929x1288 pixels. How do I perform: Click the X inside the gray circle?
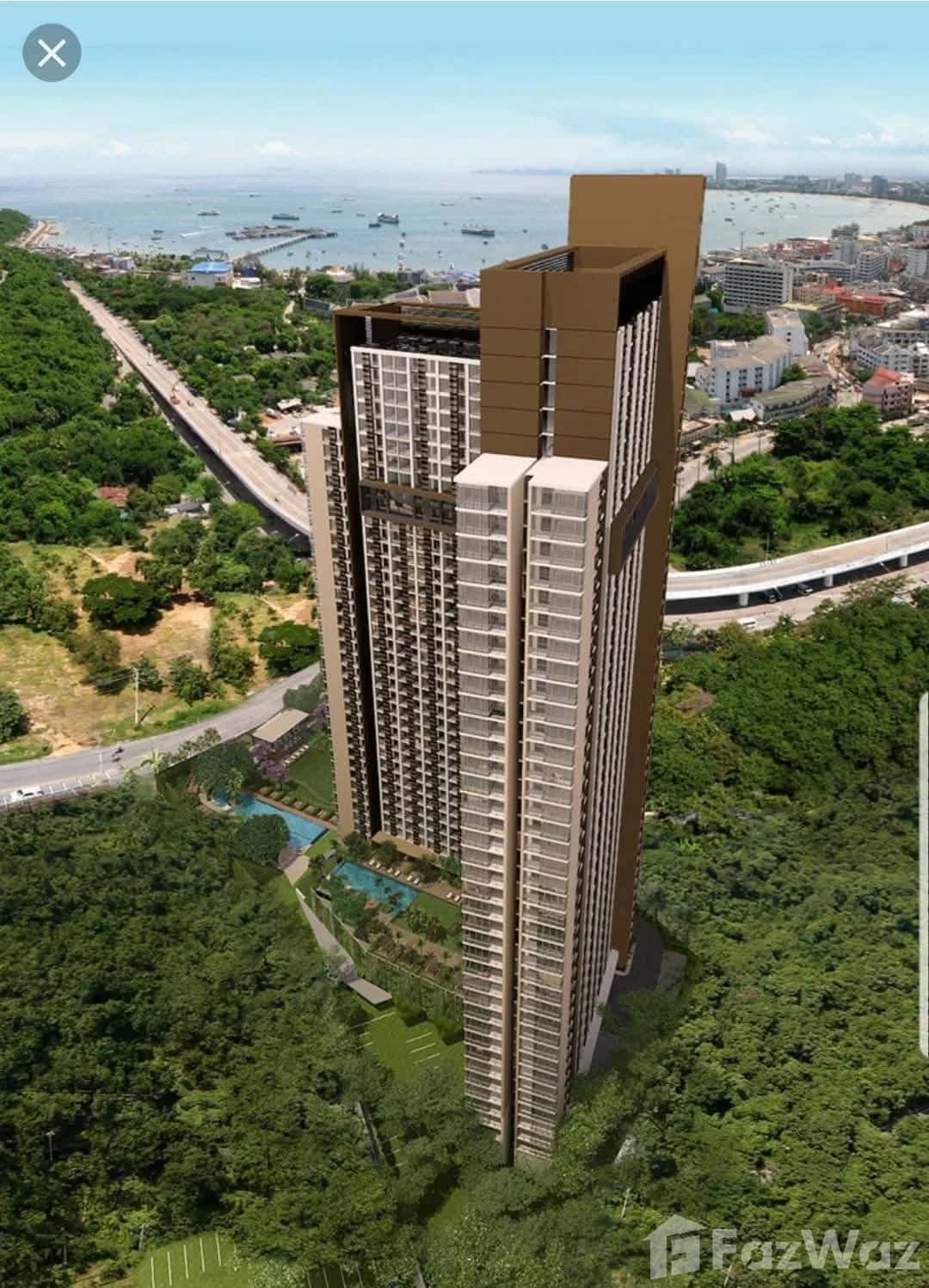(x=53, y=52)
